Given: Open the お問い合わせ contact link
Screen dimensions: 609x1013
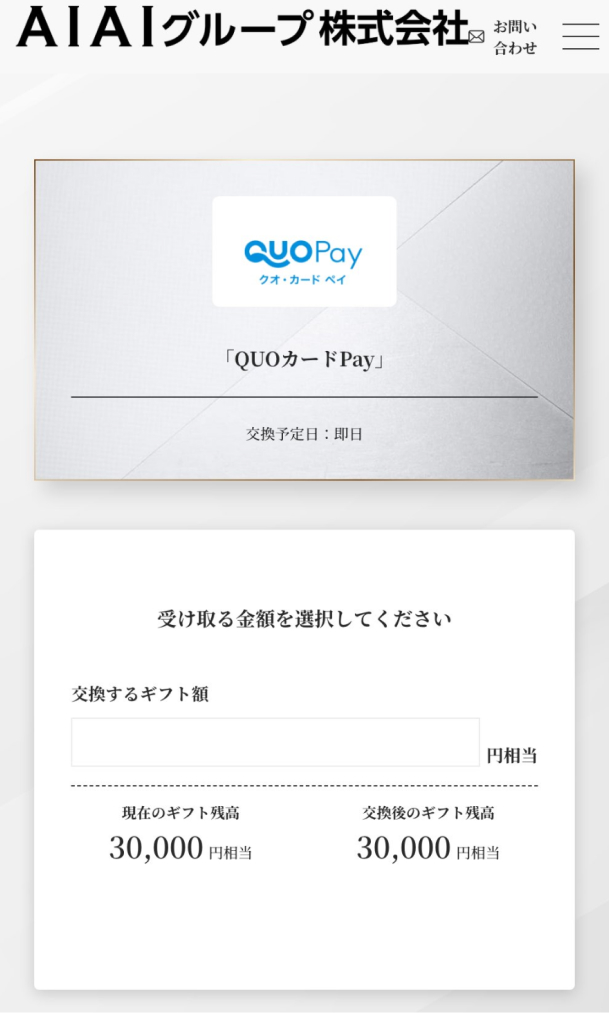Looking at the screenshot, I should pyautogui.click(x=505, y=37).
